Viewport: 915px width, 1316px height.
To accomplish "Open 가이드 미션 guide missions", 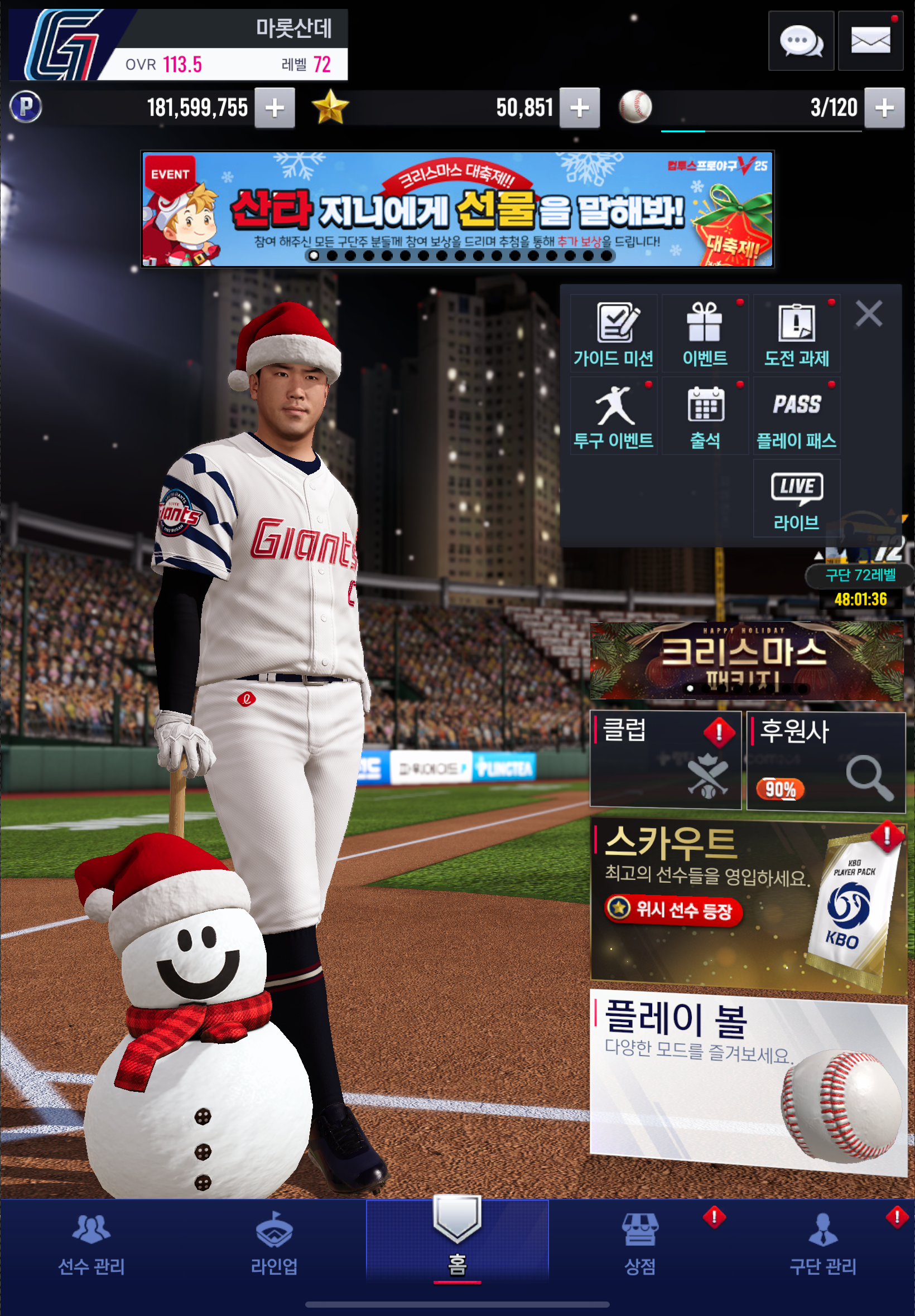I will pyautogui.click(x=613, y=334).
